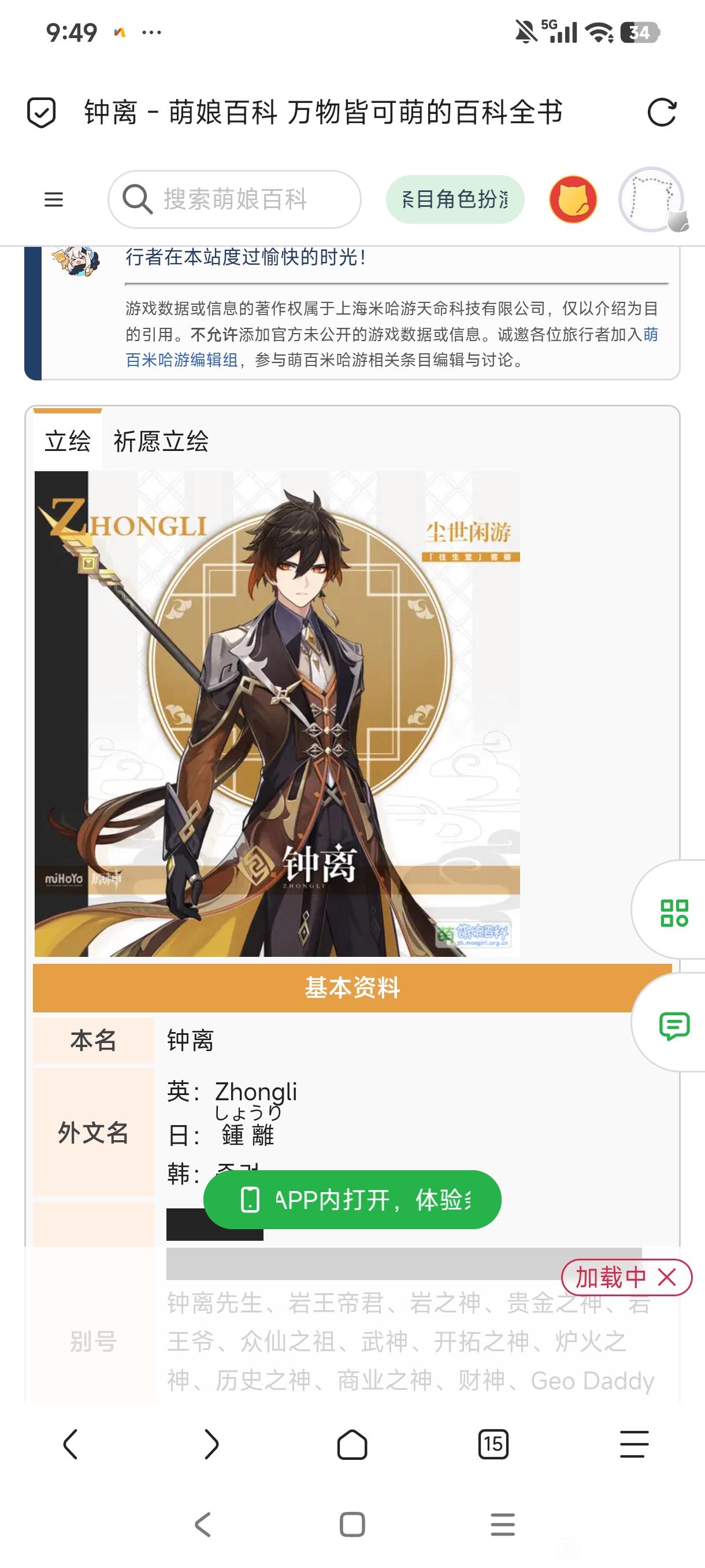
Task: Open the browser home page
Action: (x=352, y=1444)
